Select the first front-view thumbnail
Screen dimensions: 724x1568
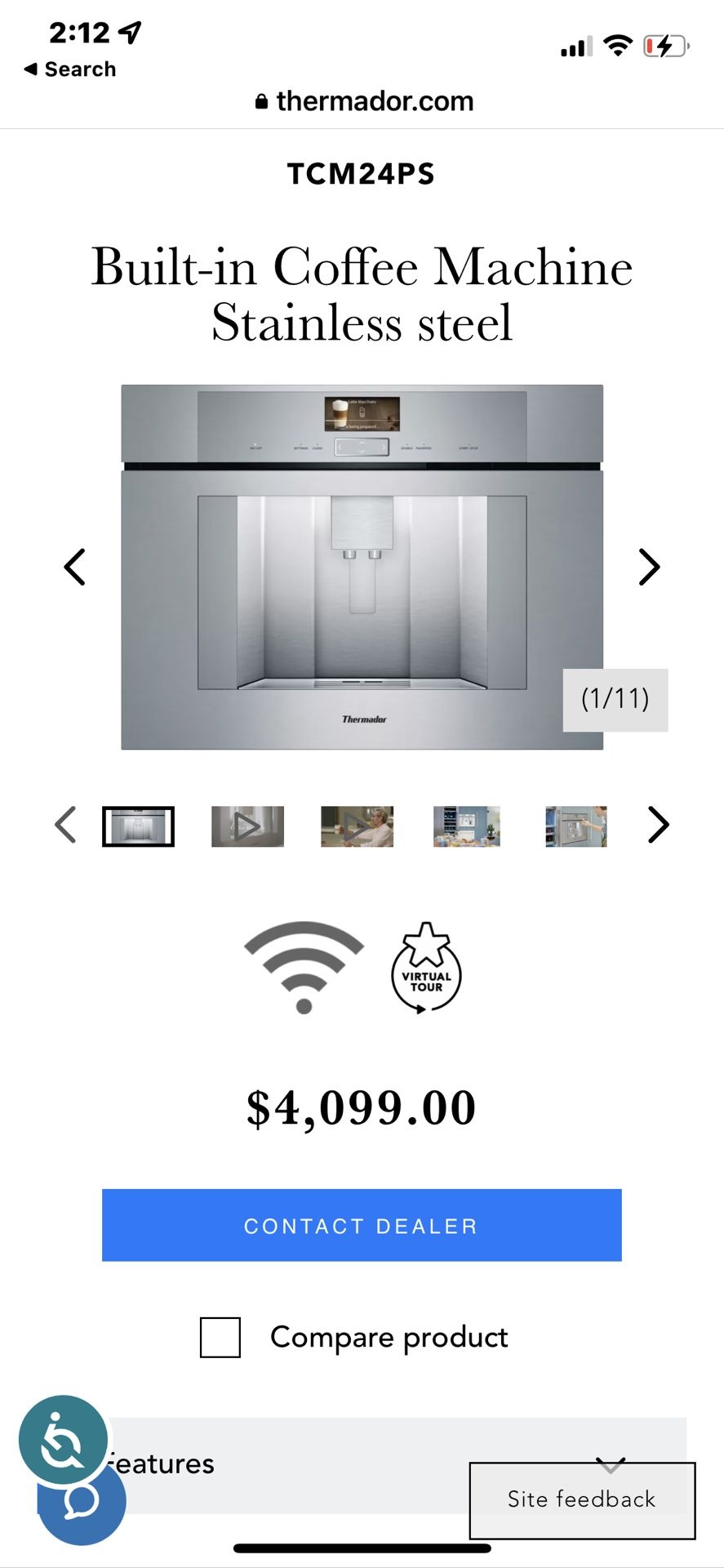pyautogui.click(x=138, y=826)
